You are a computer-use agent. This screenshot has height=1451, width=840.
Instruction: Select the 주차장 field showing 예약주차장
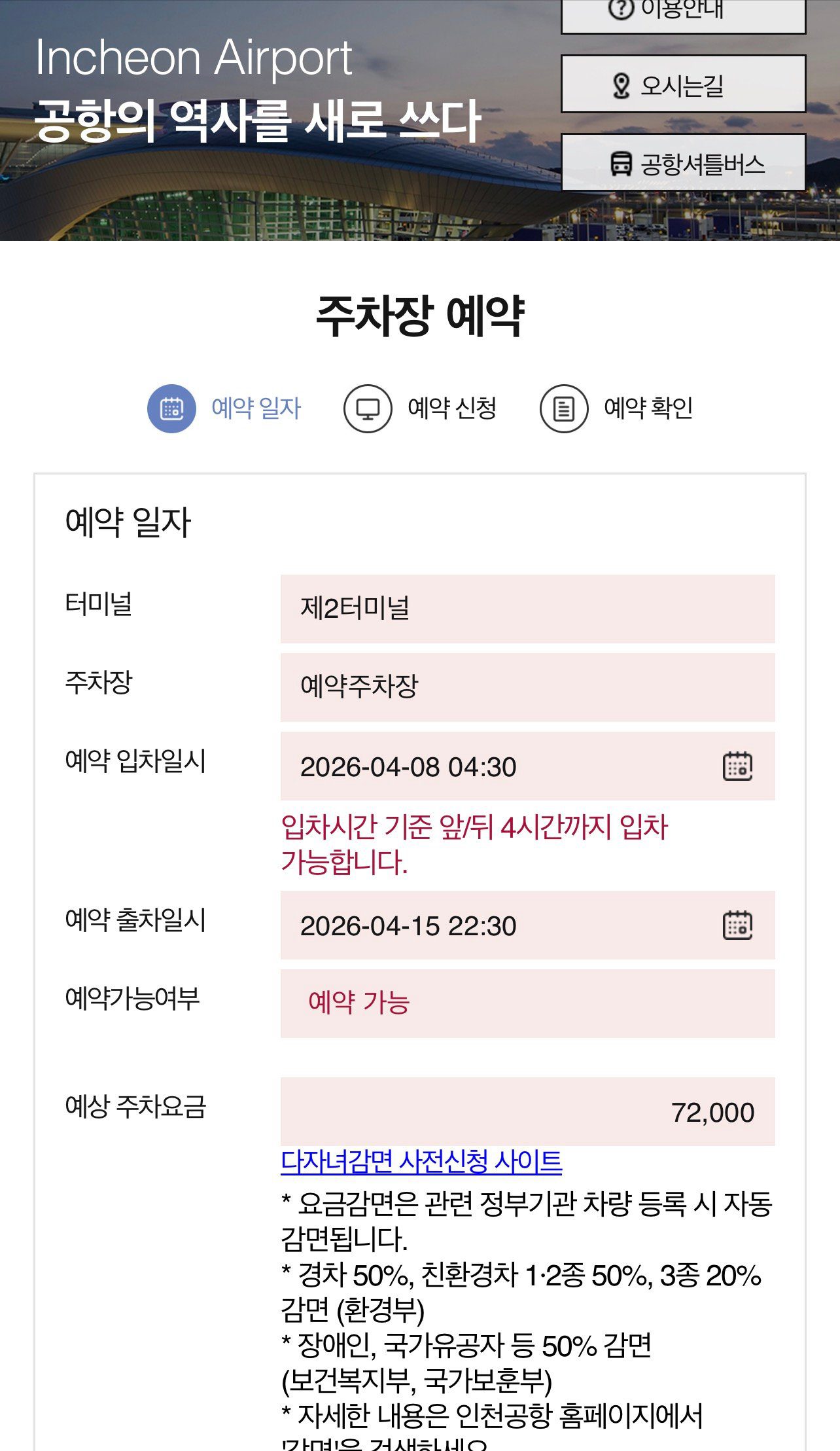coord(527,687)
